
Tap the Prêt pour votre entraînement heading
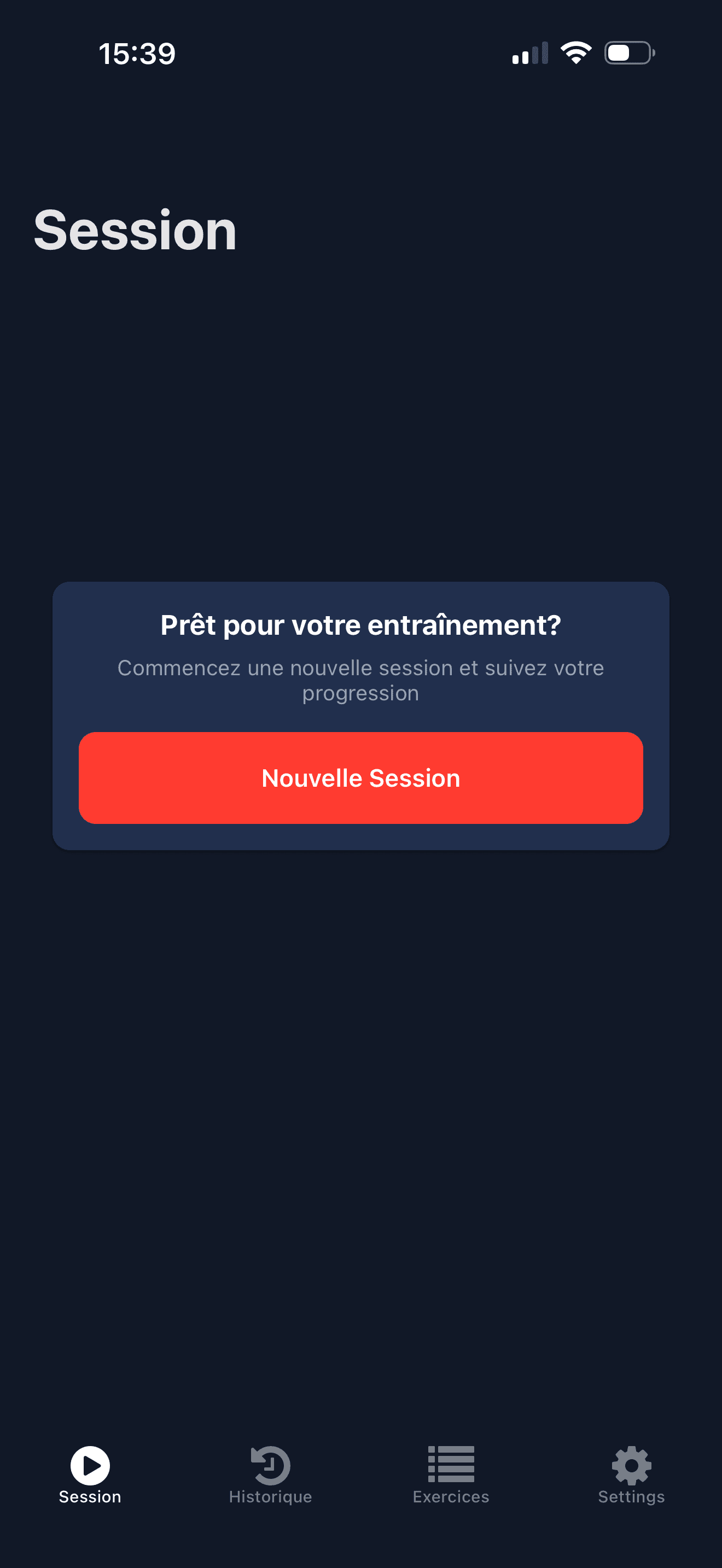point(361,624)
